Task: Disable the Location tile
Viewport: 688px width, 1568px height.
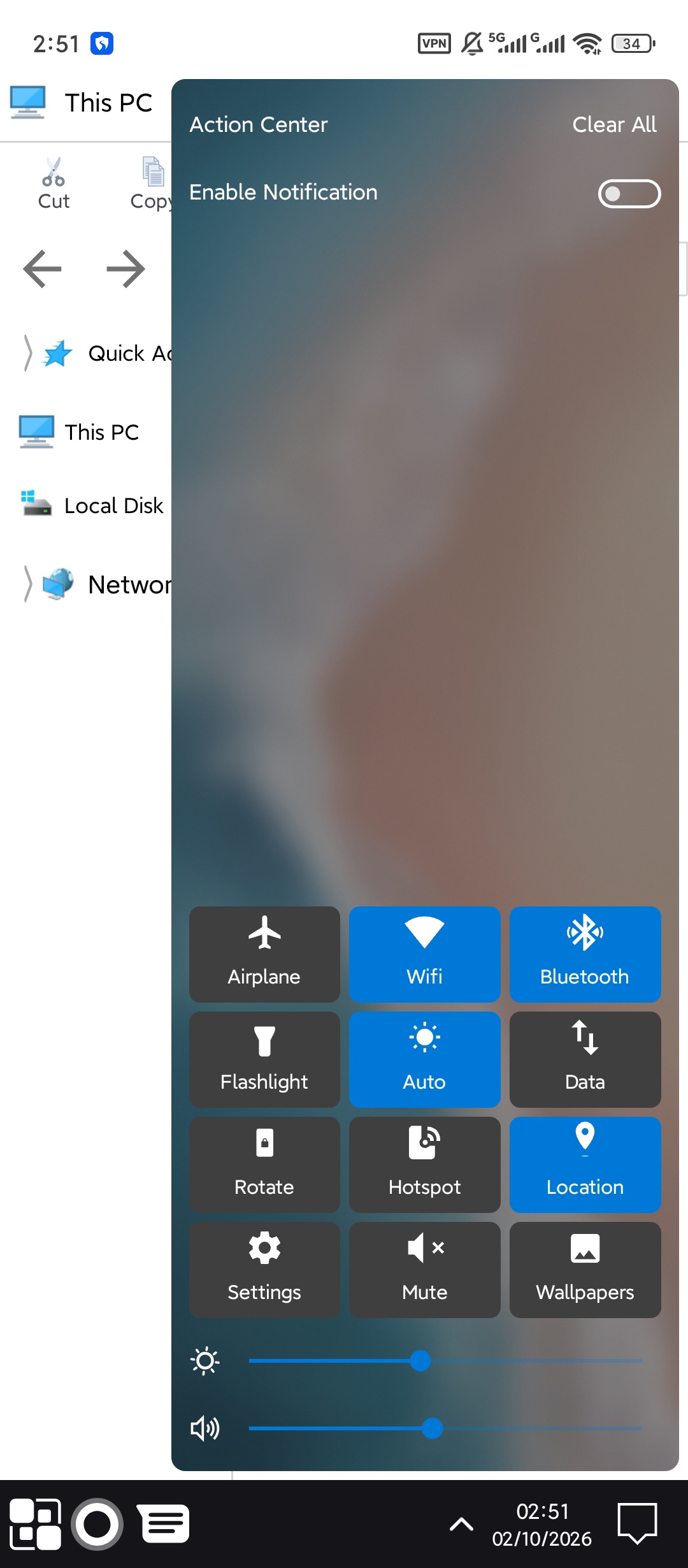Action: 585,1165
